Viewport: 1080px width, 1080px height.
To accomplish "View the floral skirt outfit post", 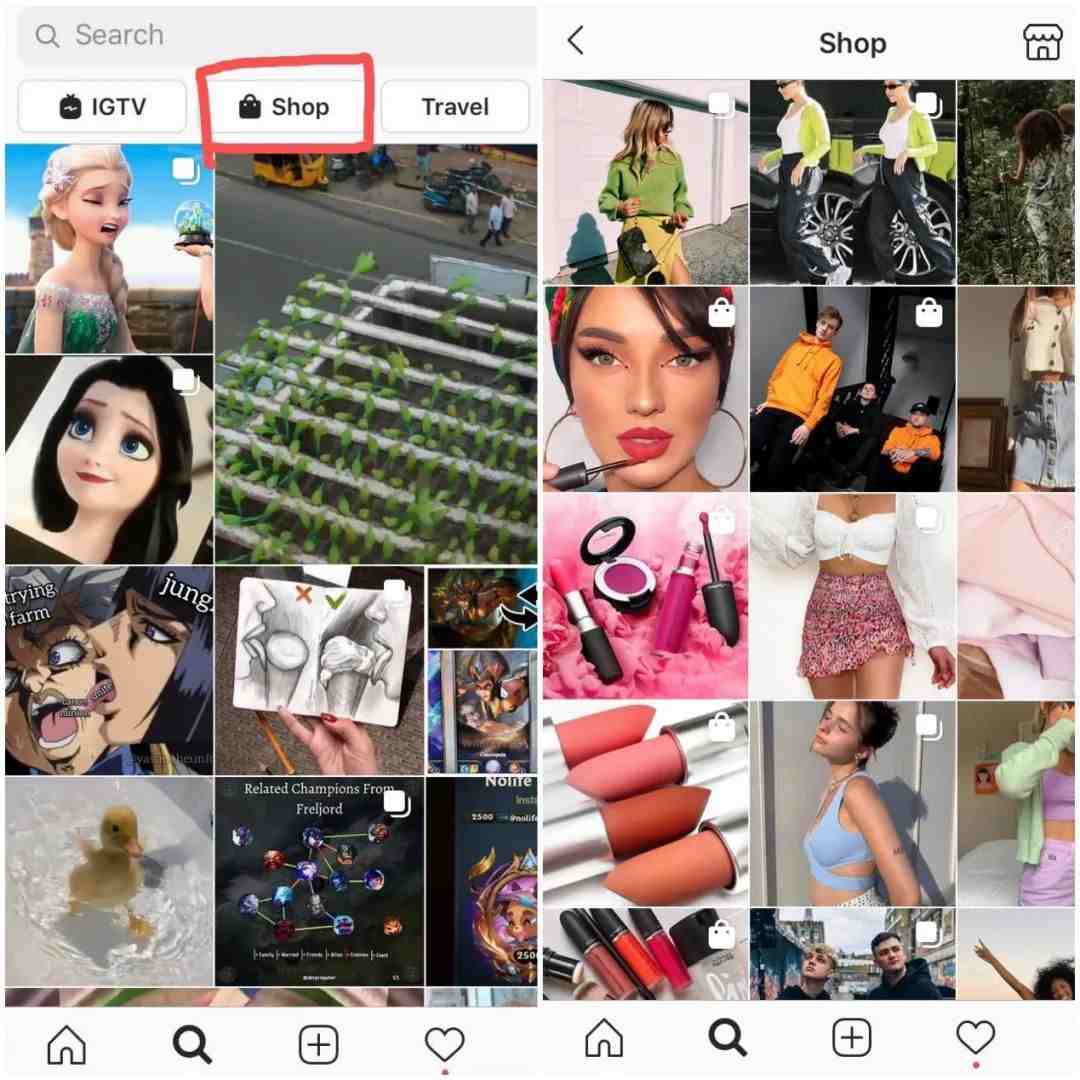I will (852, 595).
